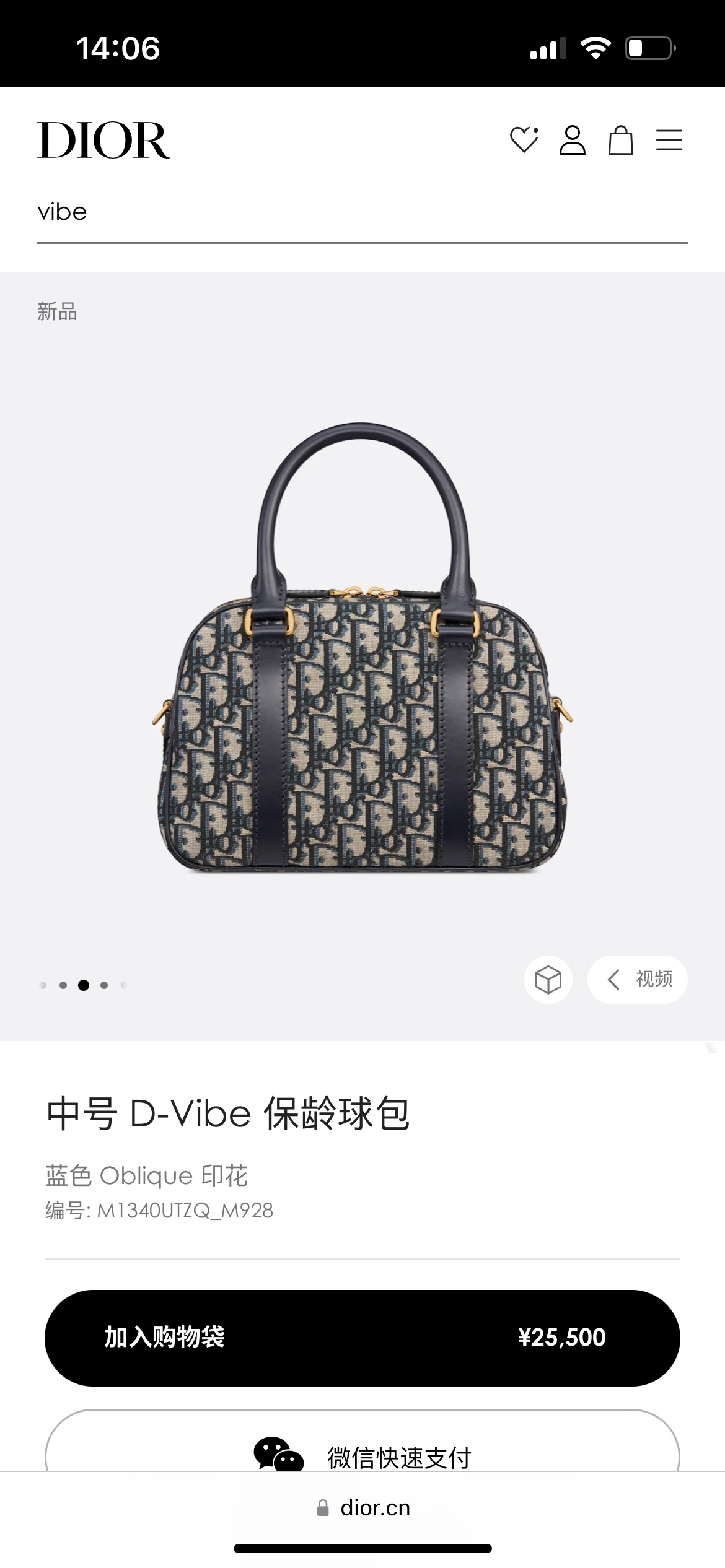Add bag to cart with 加入购物袋
Viewport: 725px width, 1568px height.
[362, 1338]
